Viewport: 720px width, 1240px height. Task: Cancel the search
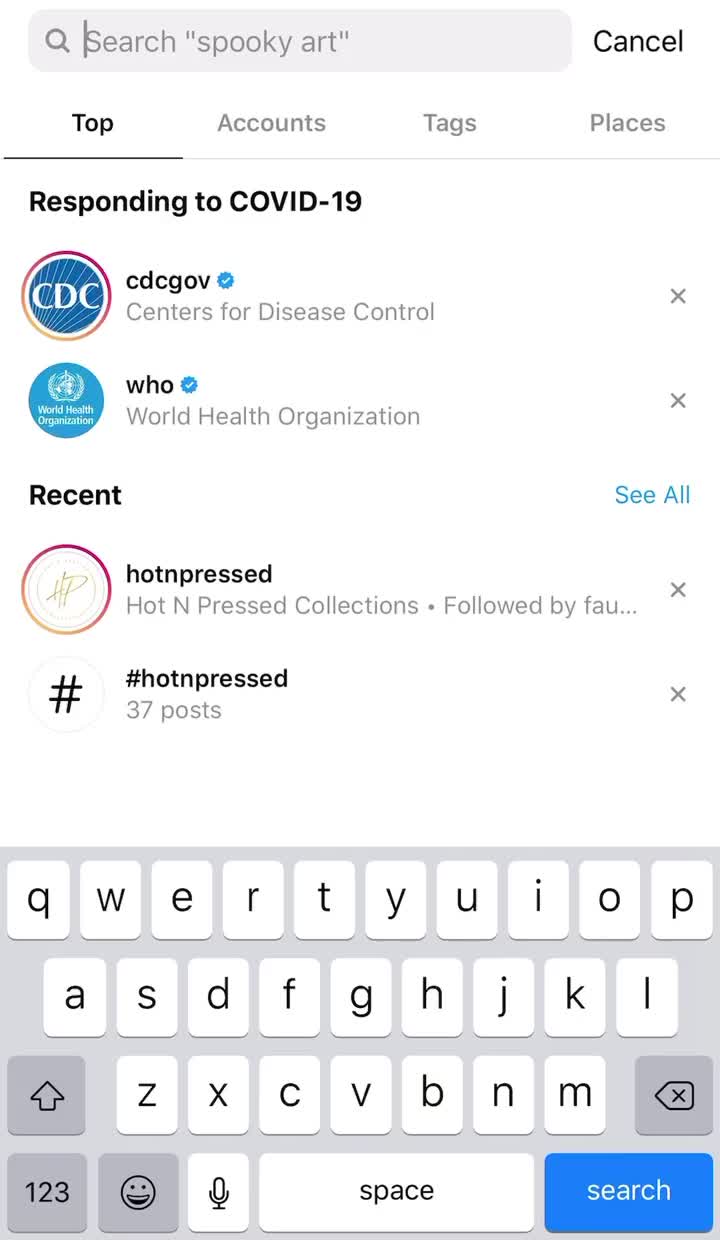coord(638,42)
